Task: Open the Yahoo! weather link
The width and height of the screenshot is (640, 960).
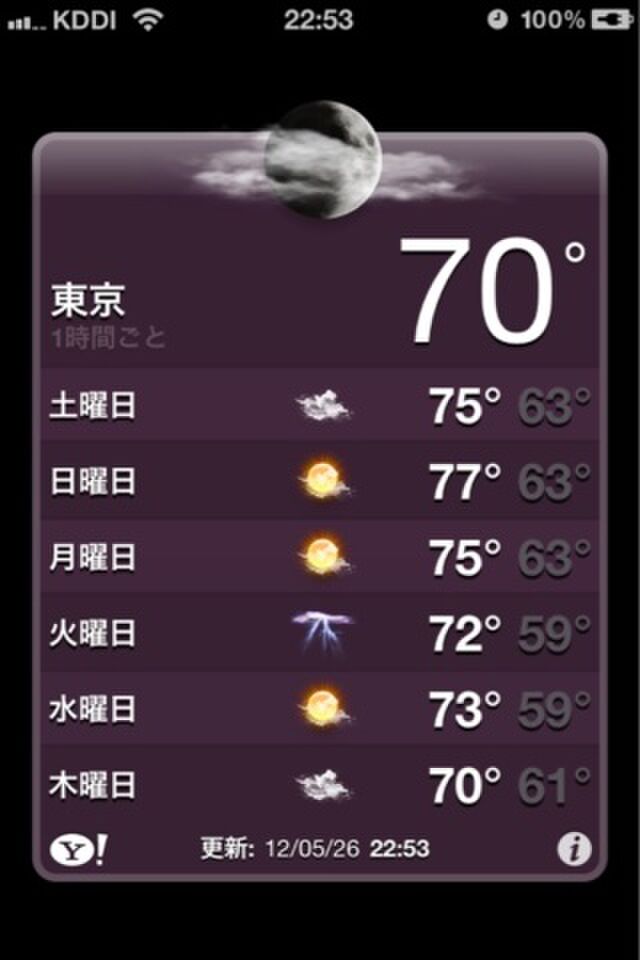Action: [x=79, y=849]
